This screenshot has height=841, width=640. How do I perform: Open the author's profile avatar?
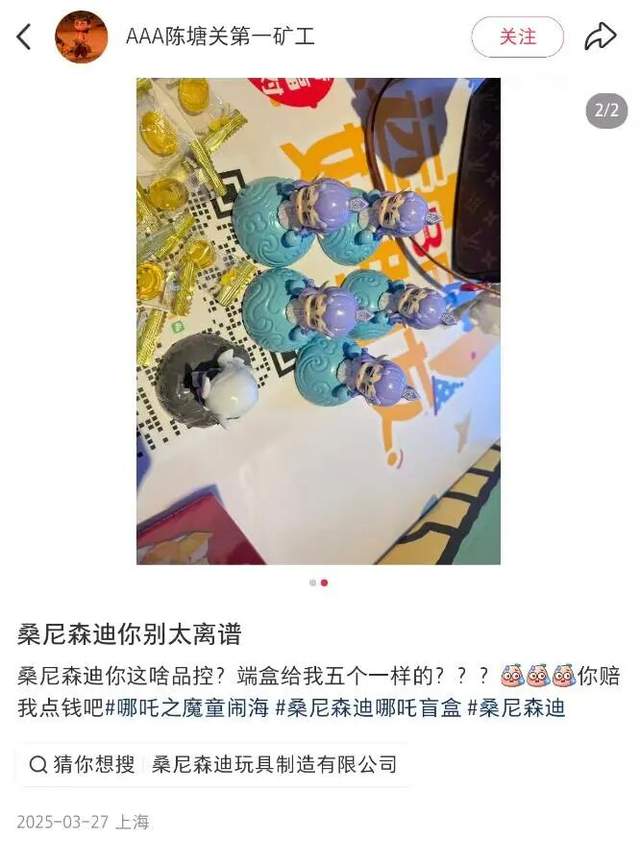point(81,37)
